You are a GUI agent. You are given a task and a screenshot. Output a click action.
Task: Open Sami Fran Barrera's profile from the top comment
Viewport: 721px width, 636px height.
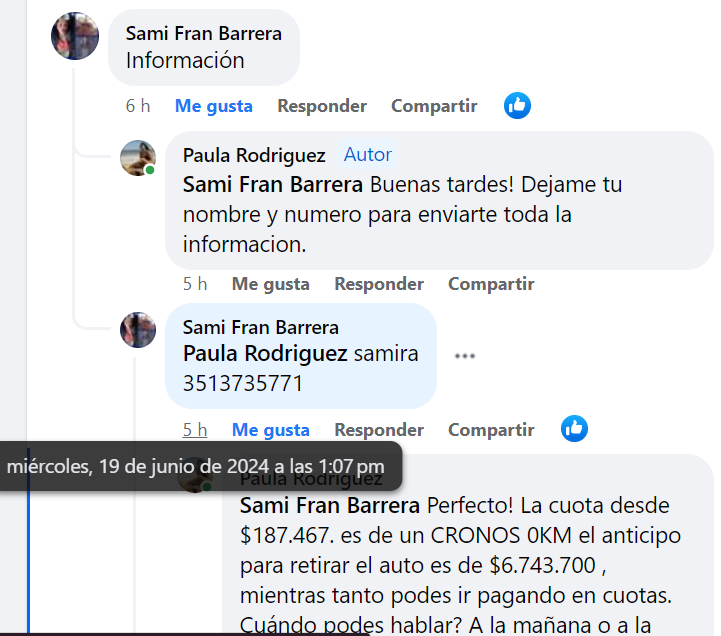[x=203, y=34]
